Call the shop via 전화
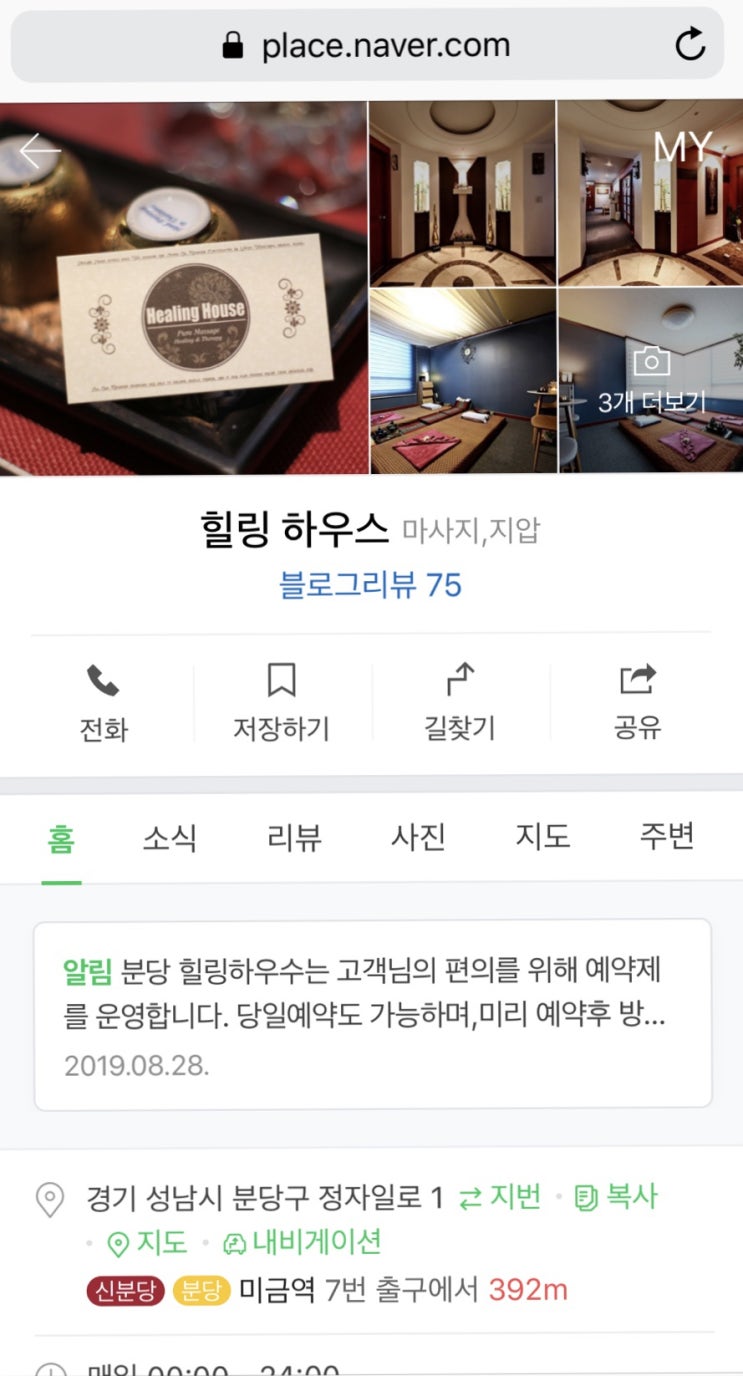Viewport: 743px width, 1376px height. click(x=103, y=703)
